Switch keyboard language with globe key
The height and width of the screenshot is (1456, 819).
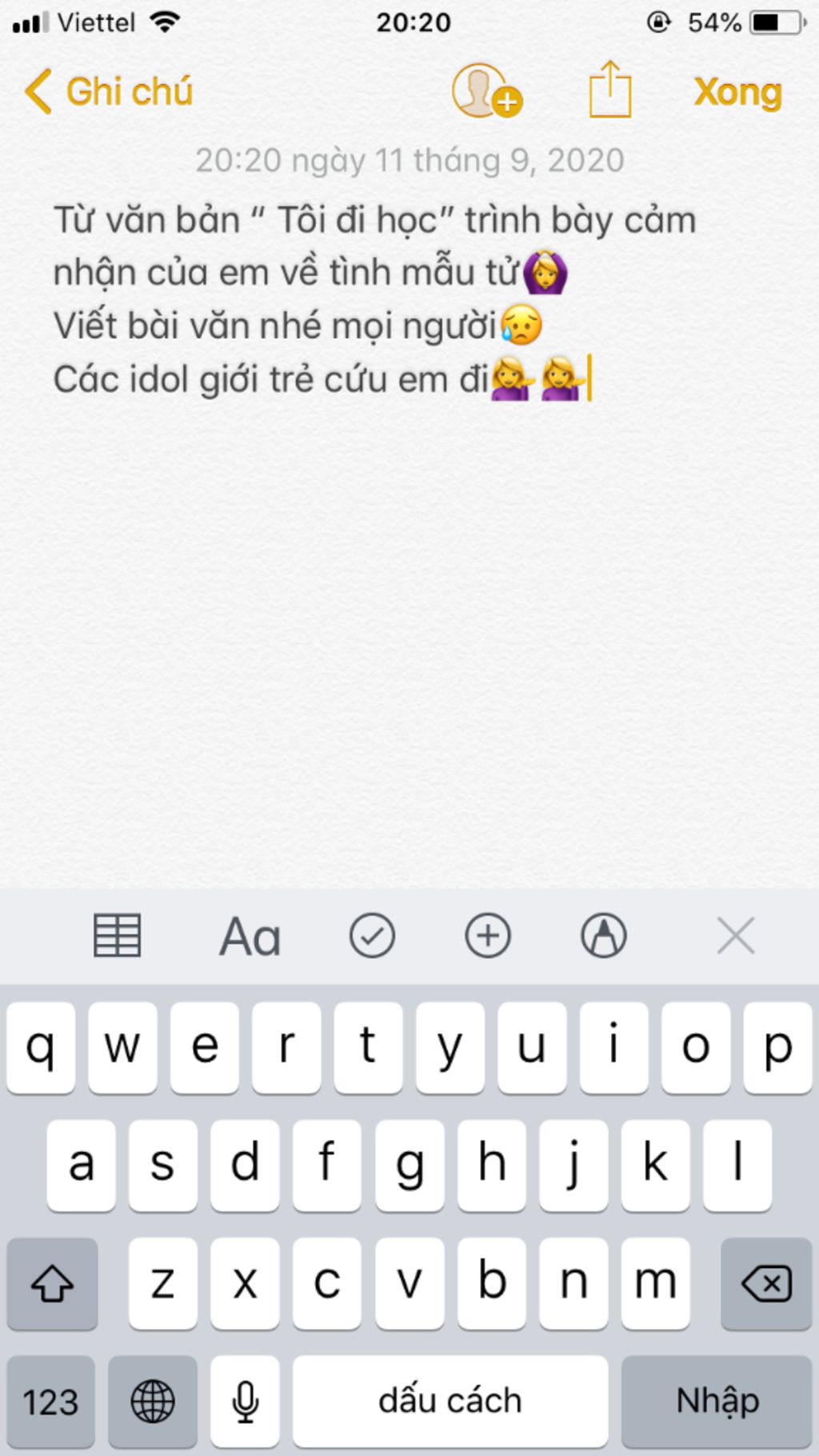point(153,1401)
